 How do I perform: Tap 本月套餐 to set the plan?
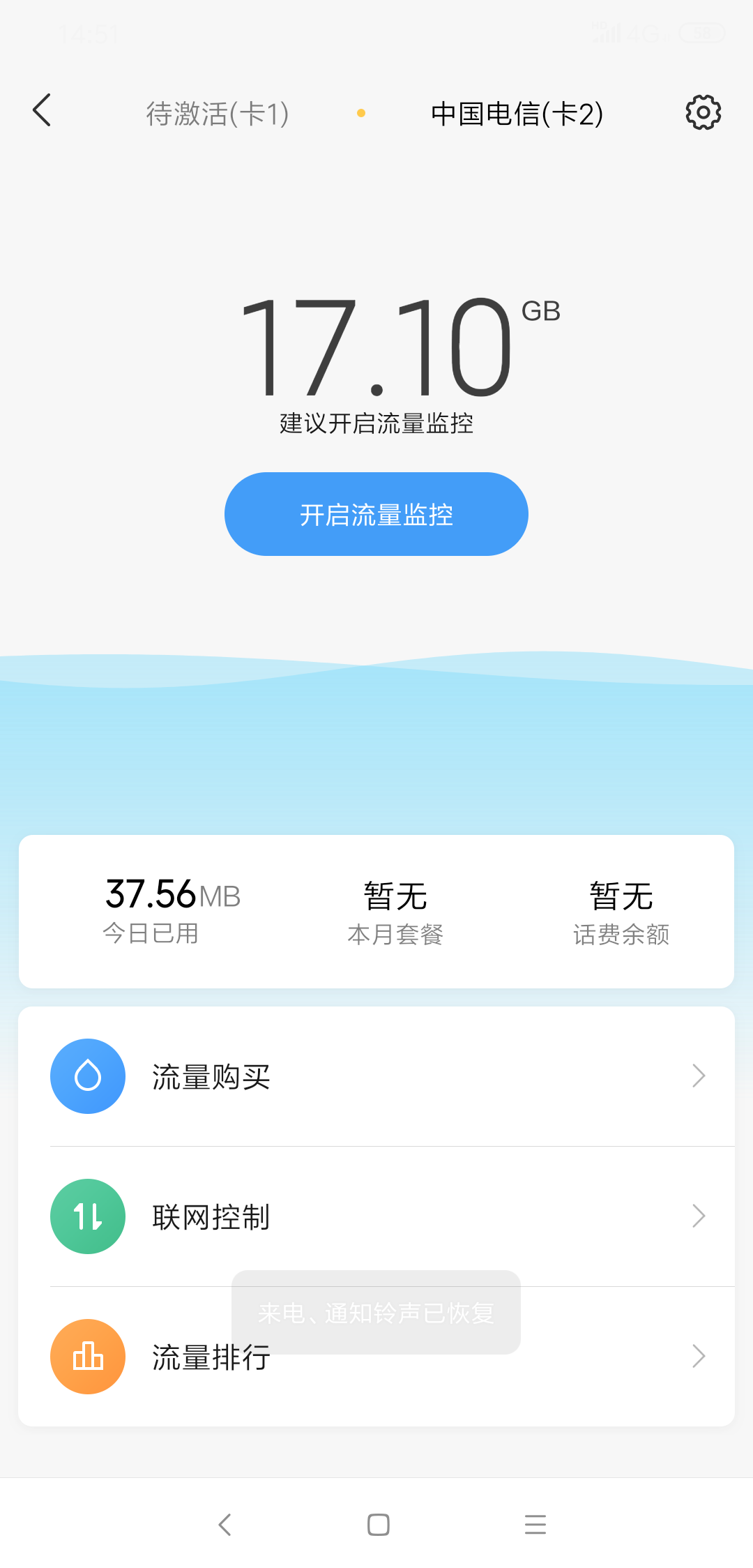(395, 912)
